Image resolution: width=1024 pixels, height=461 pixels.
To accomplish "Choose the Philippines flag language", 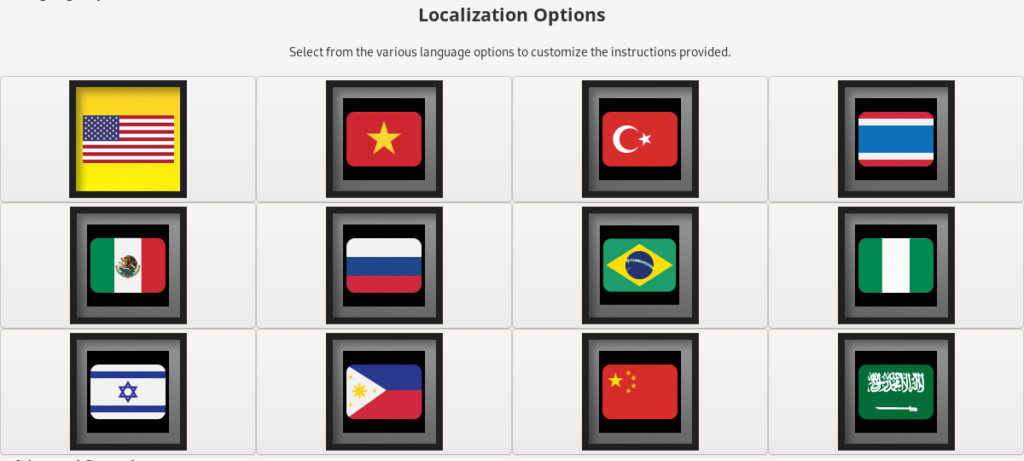I will [x=384, y=391].
